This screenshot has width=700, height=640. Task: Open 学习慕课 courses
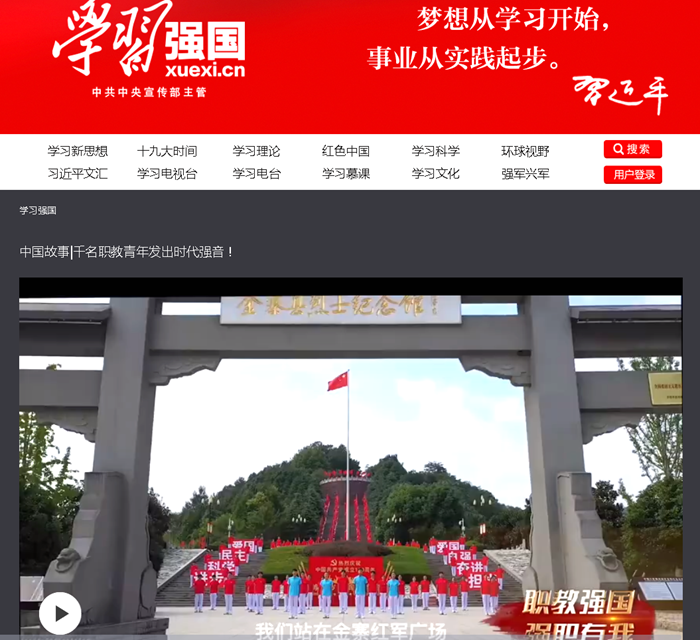pos(346,173)
